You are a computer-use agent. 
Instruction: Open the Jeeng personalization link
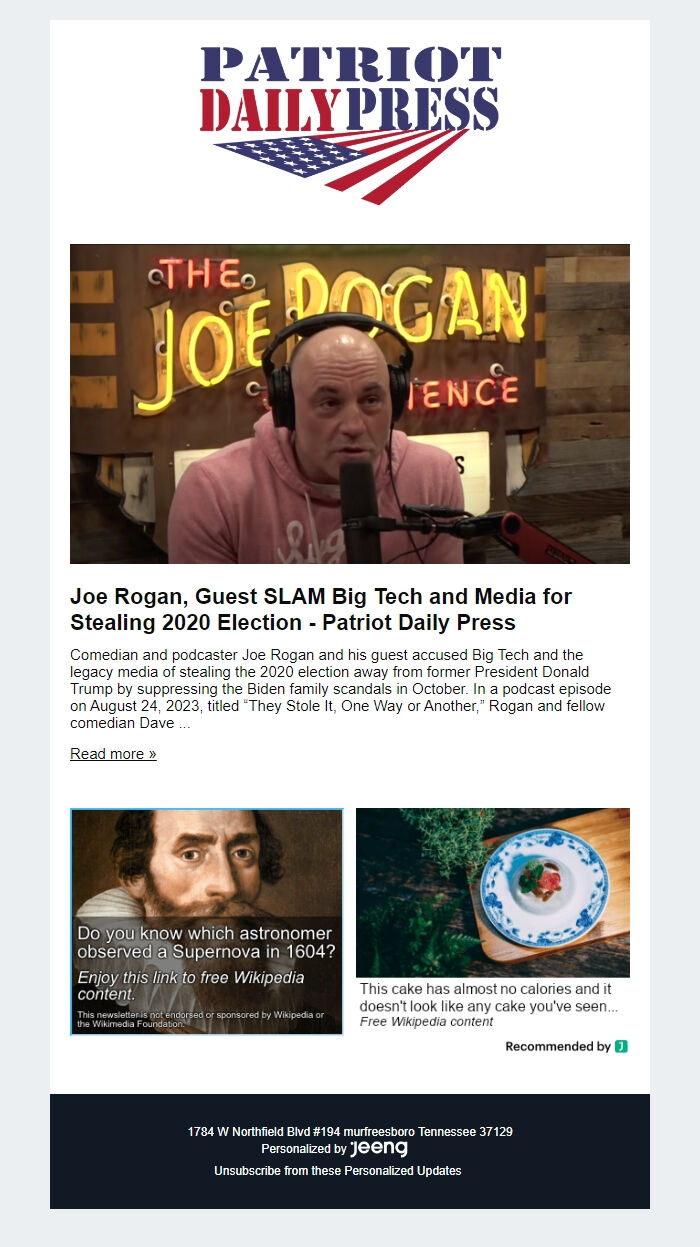379,1150
